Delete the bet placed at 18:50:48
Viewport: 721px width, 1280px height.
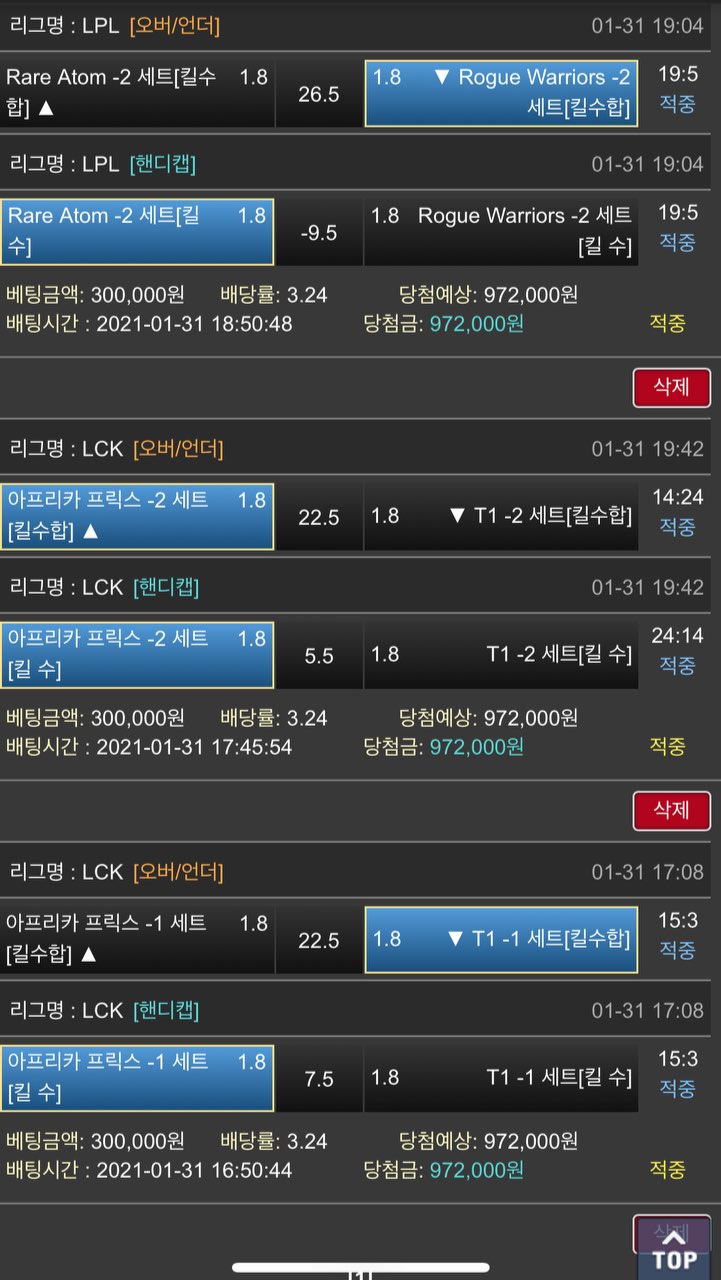671,387
